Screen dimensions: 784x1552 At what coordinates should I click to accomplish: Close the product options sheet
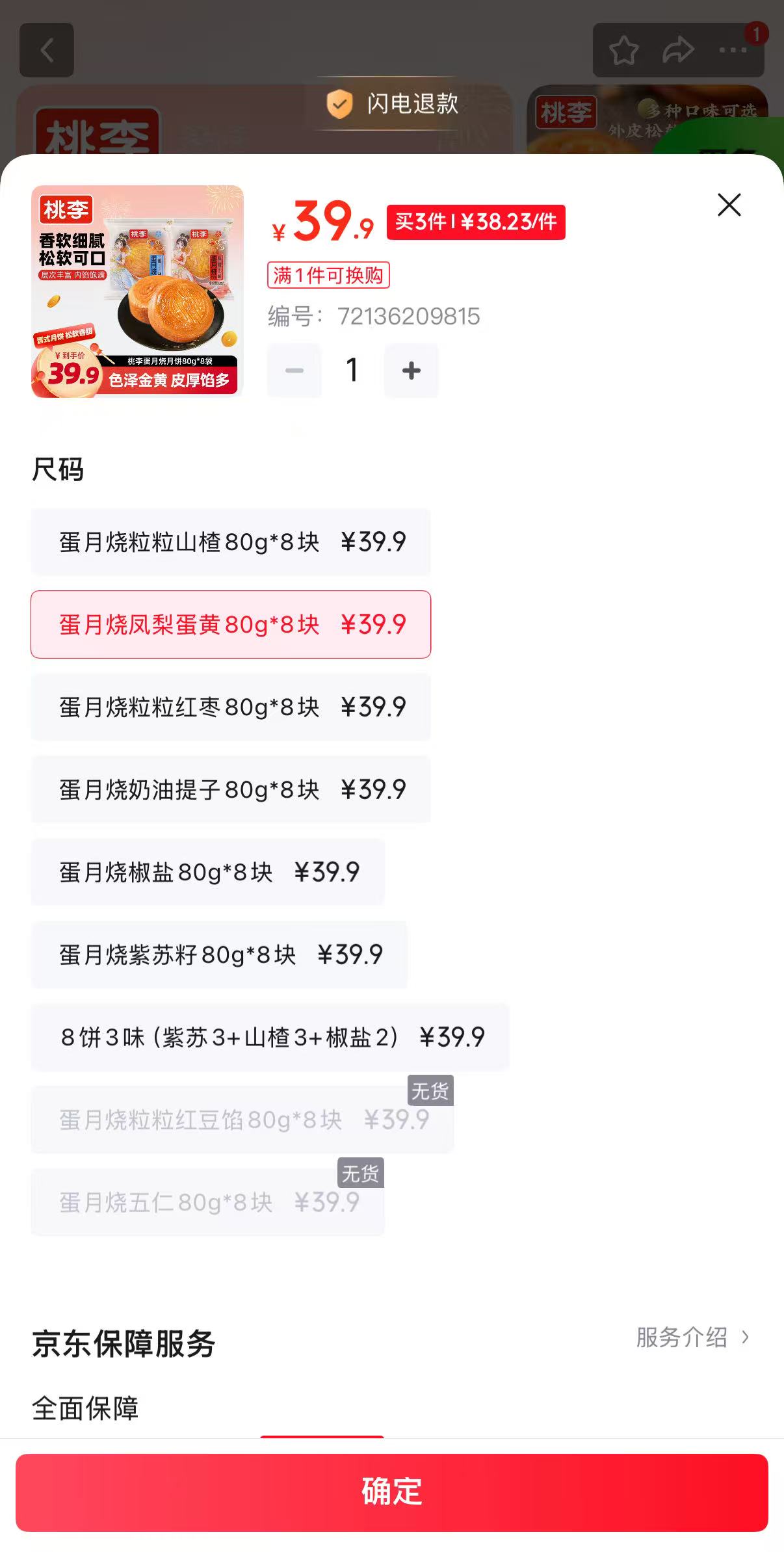coord(729,205)
